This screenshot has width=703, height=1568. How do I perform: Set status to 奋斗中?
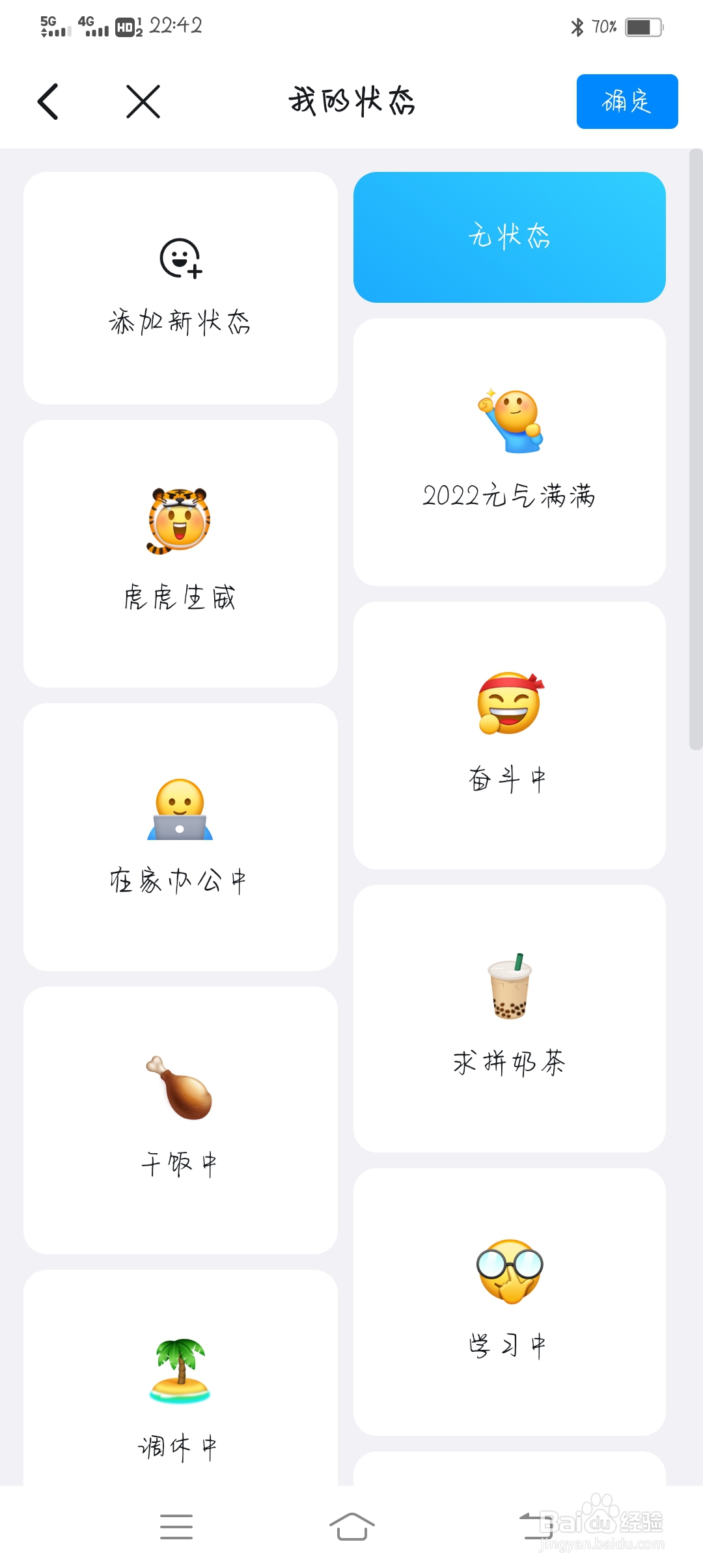point(509,735)
